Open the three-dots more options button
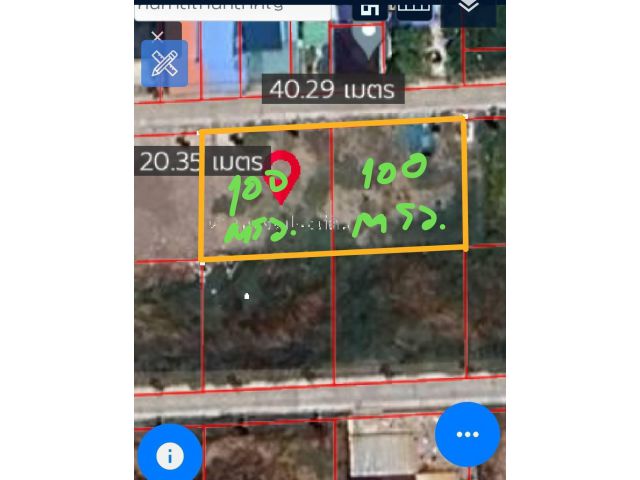 click(x=467, y=434)
